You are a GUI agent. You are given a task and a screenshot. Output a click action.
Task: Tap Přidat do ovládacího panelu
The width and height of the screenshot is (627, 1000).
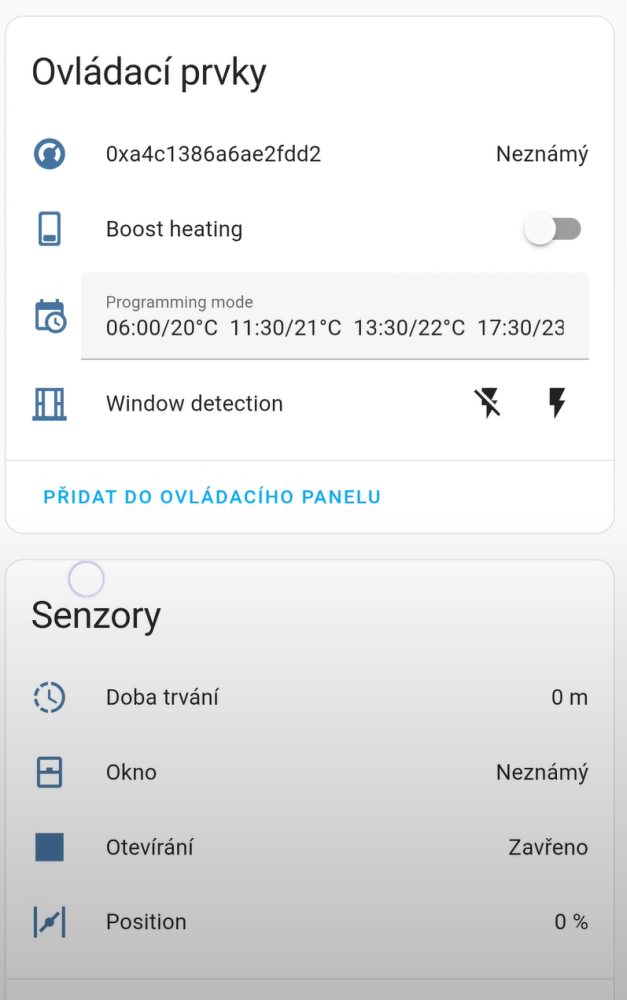tap(212, 496)
